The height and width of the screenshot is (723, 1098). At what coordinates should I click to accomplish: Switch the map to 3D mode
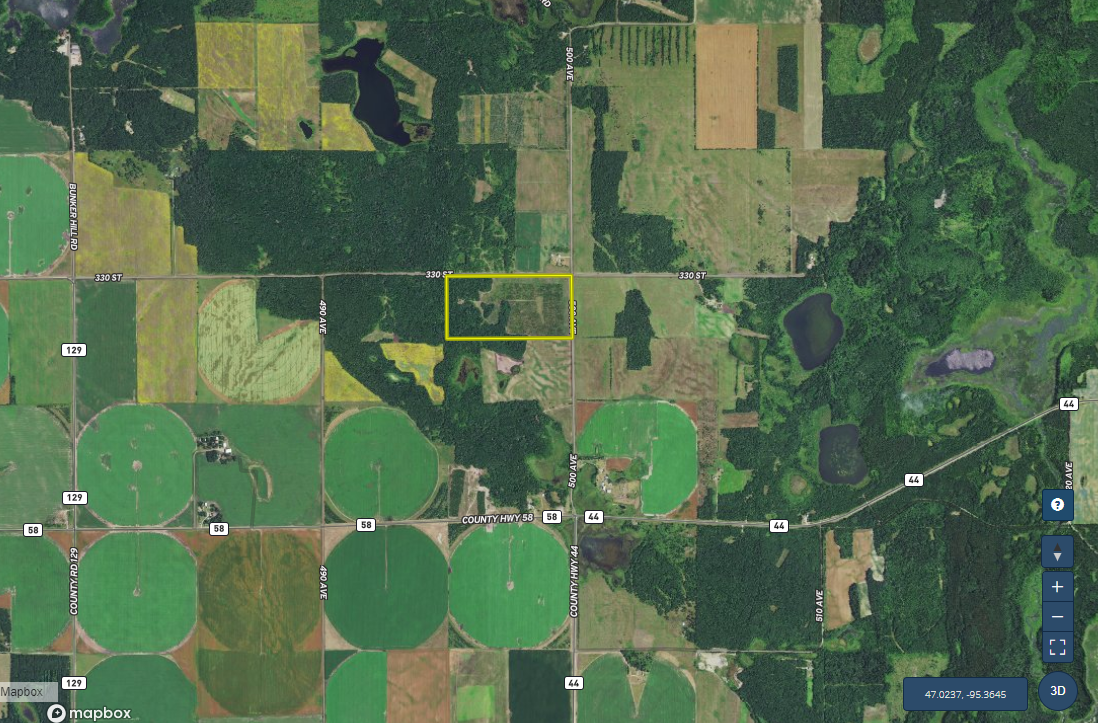[1058, 690]
